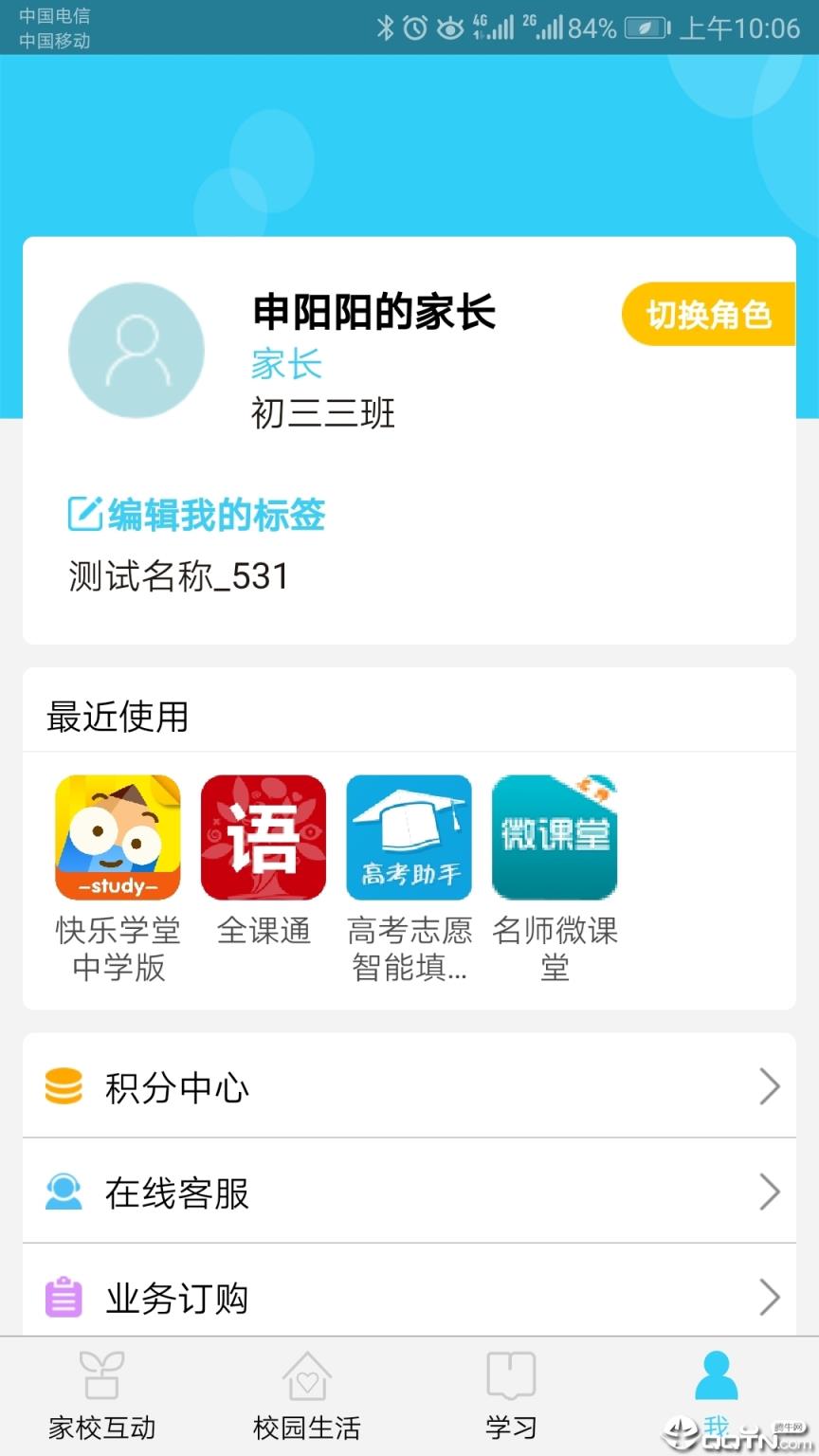Tap the user profile avatar image

tap(136, 349)
